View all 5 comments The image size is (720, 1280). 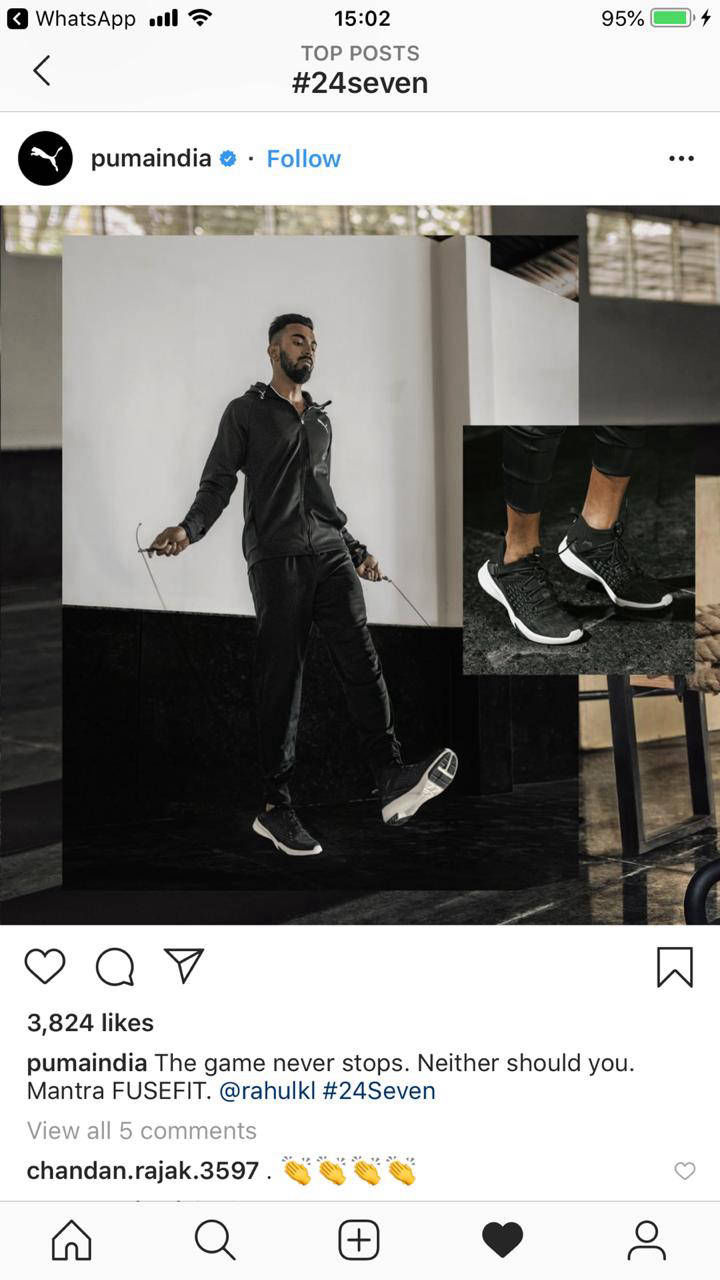click(142, 1130)
